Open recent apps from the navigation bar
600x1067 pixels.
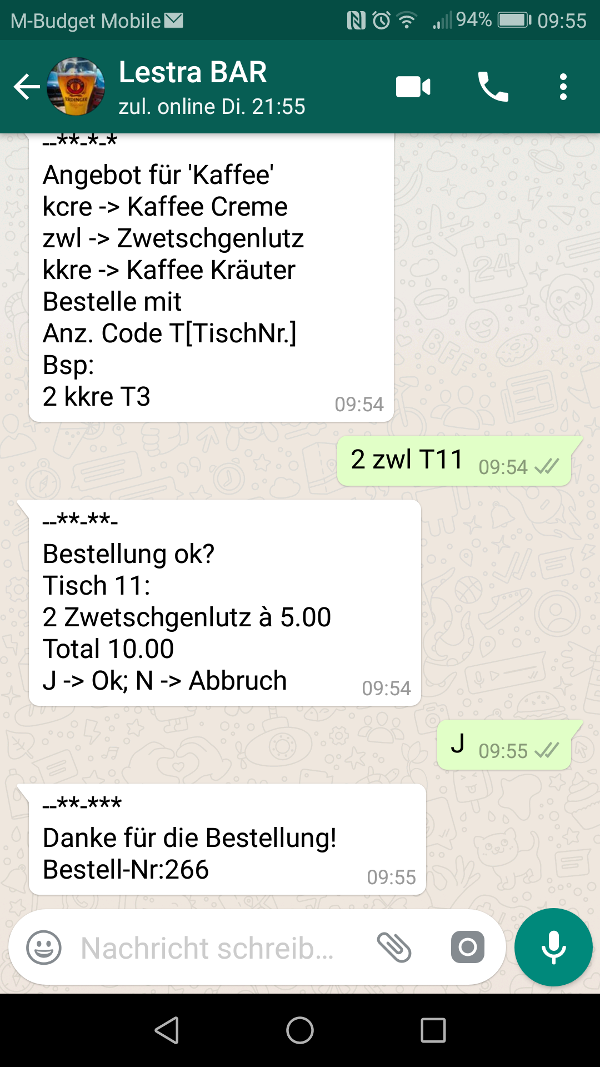433,1030
